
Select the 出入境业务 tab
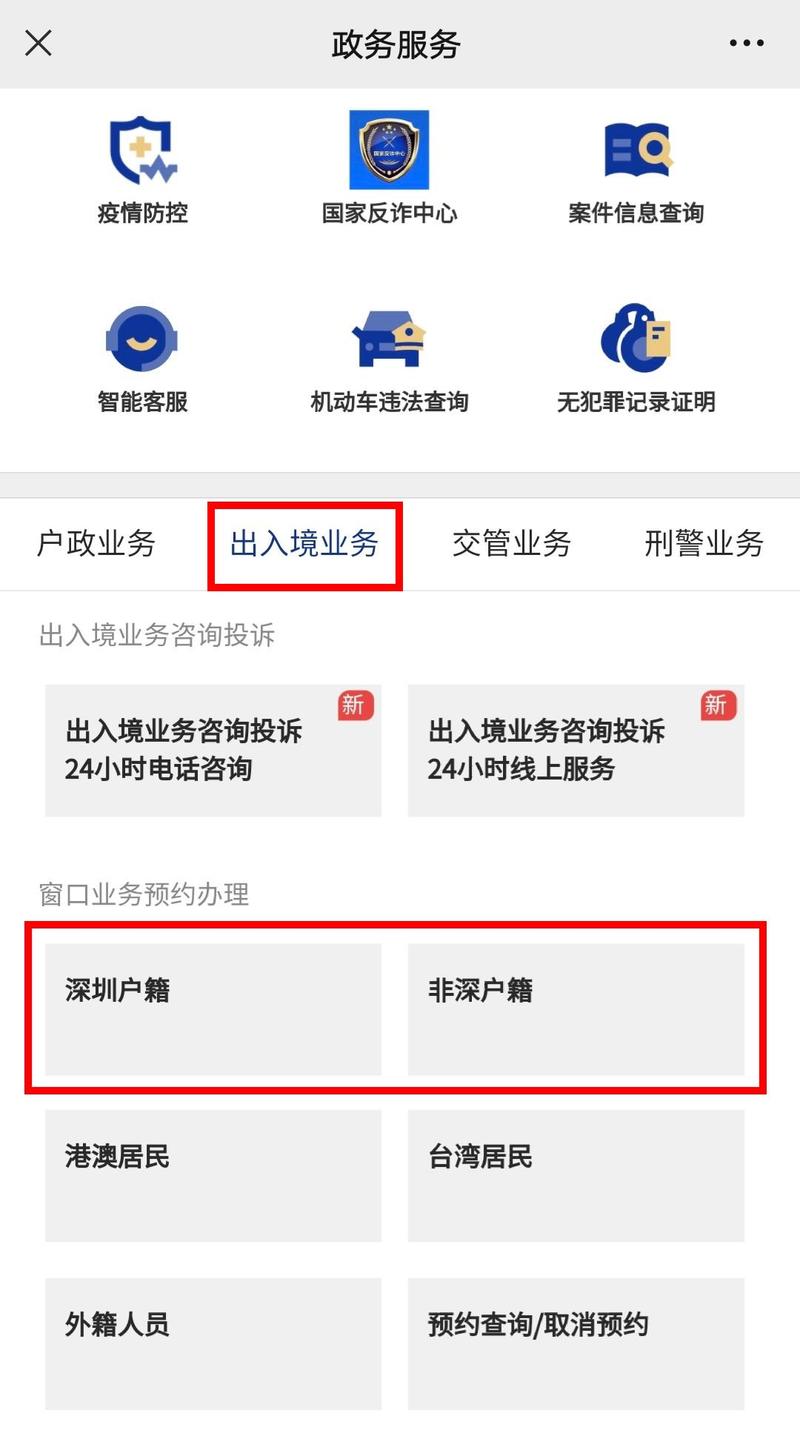(304, 544)
